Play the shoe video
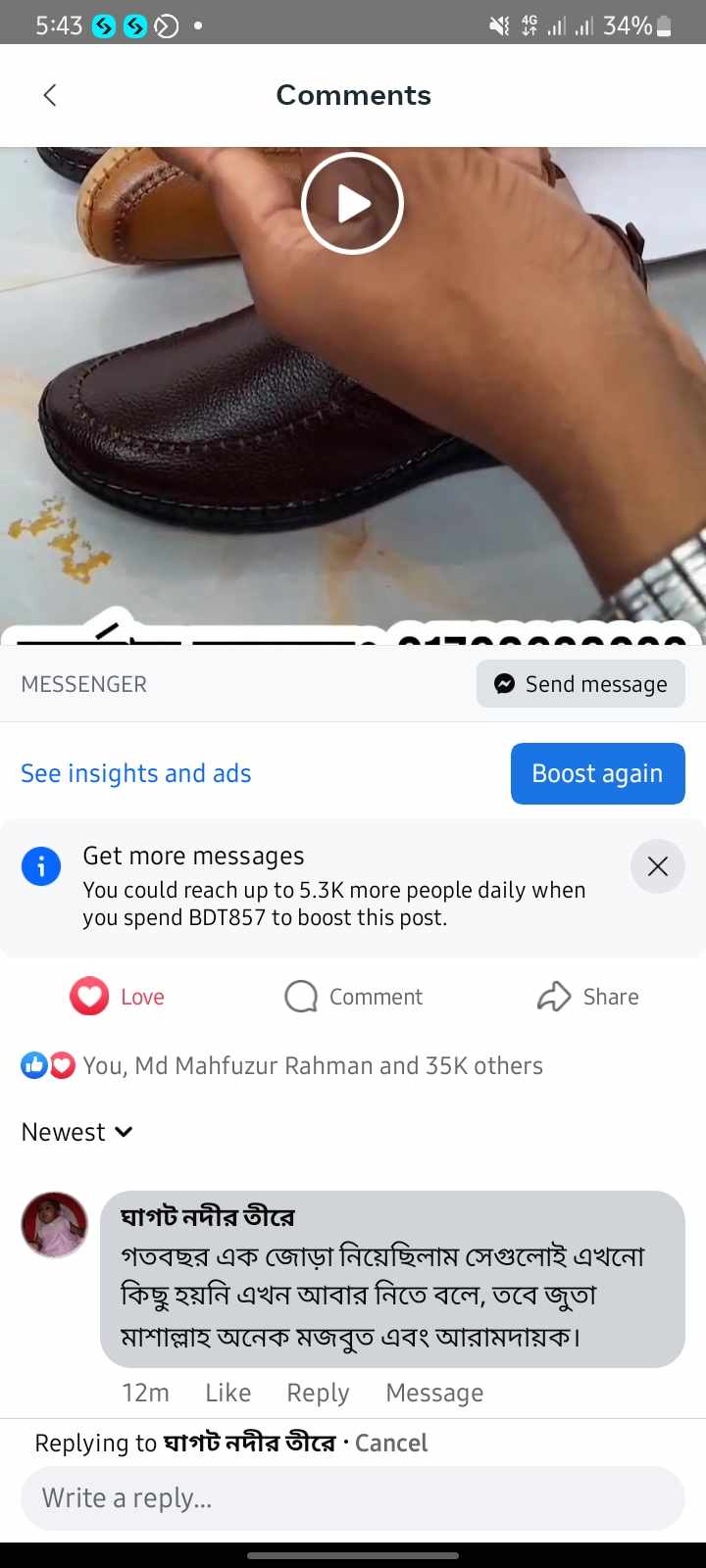706x1568 pixels. tap(352, 204)
